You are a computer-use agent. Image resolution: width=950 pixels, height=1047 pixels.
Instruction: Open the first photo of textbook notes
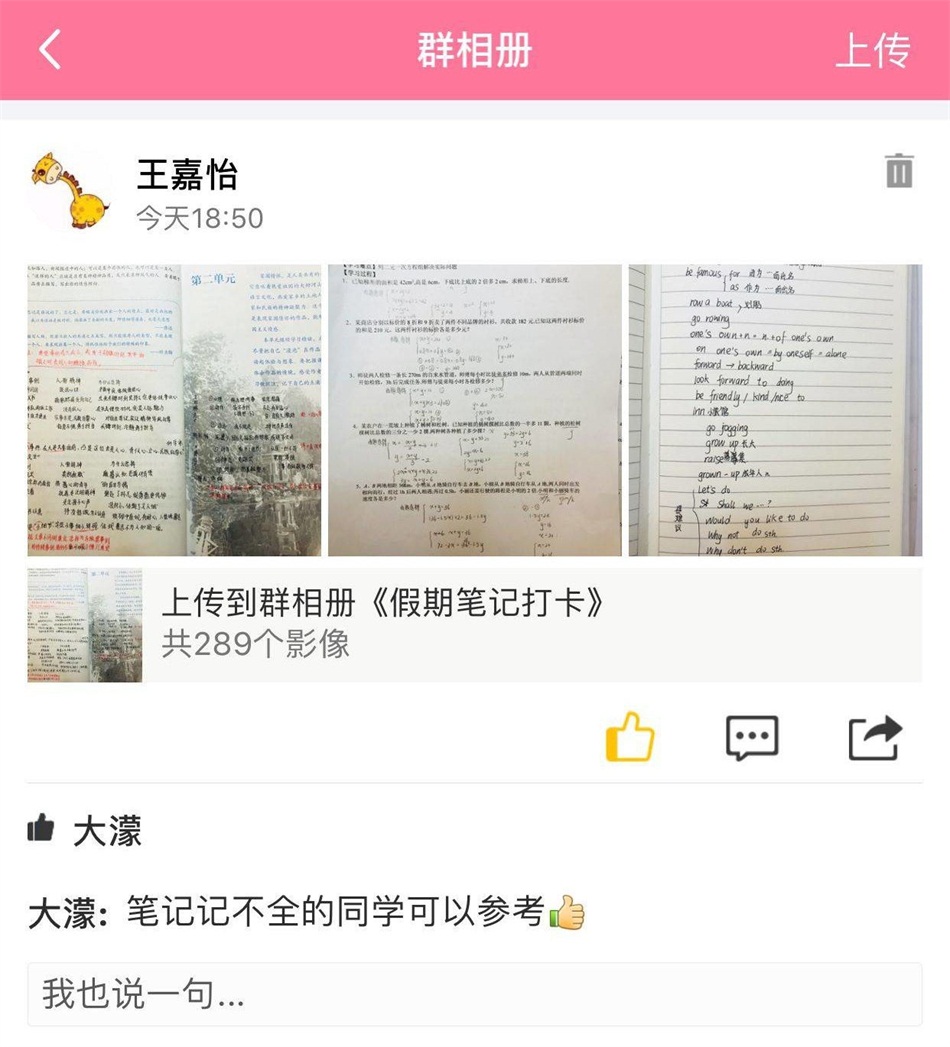click(175, 410)
